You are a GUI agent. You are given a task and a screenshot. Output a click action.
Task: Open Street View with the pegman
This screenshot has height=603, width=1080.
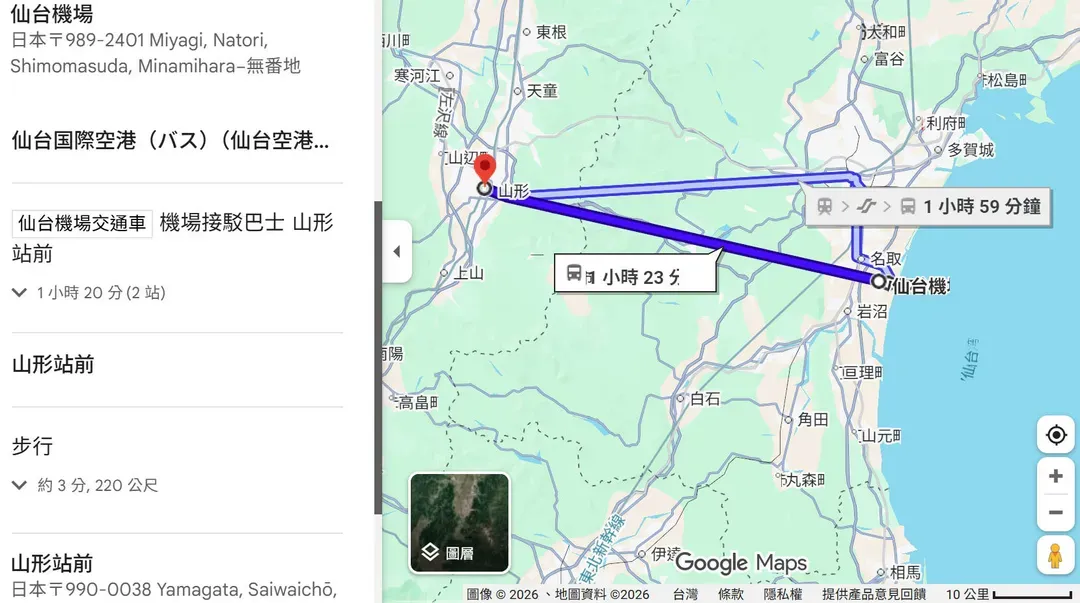point(1055,554)
